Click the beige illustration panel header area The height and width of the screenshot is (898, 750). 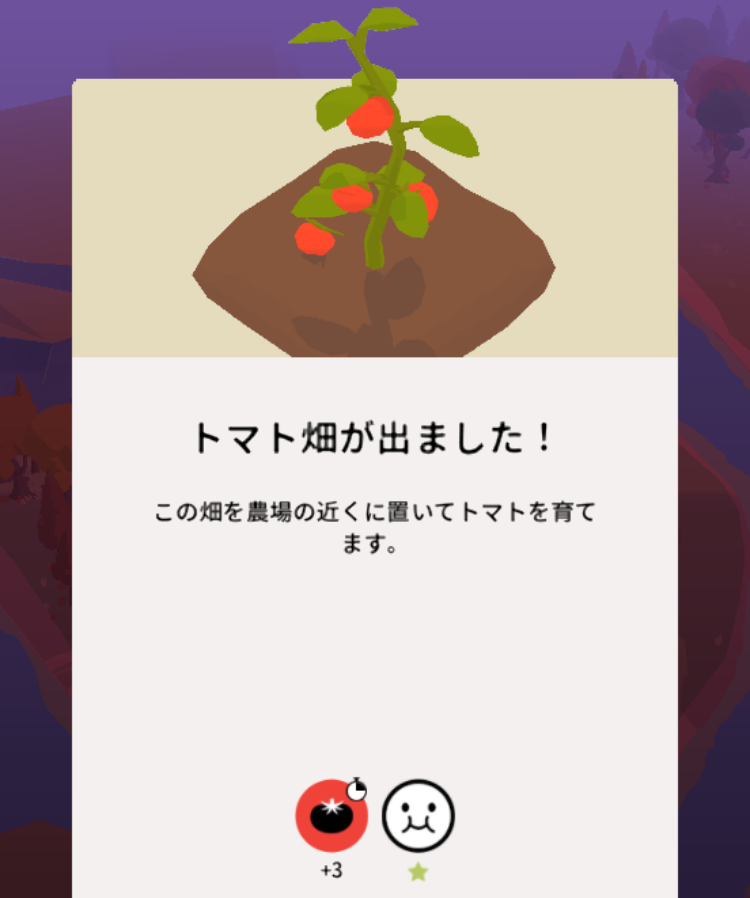[150, 120]
